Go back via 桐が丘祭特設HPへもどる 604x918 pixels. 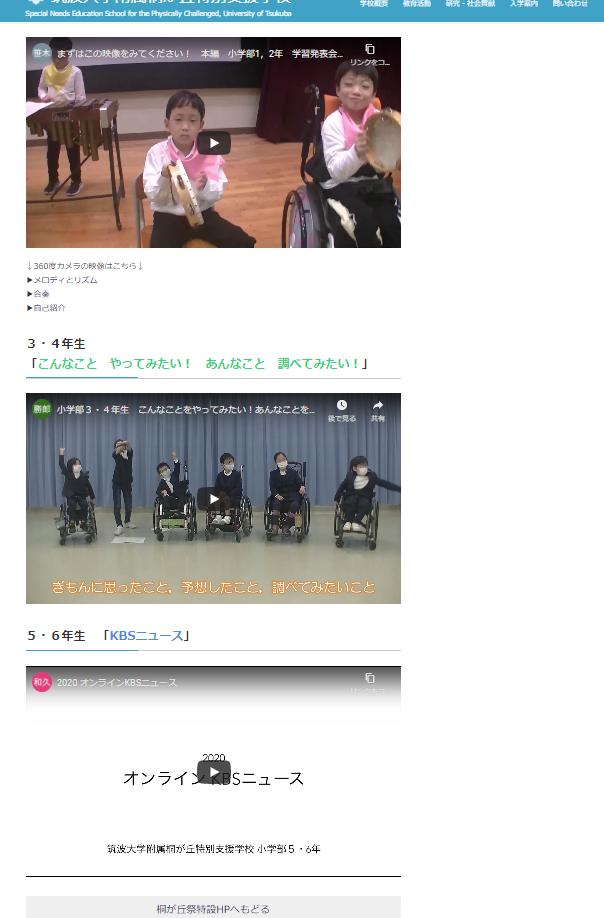click(213, 909)
